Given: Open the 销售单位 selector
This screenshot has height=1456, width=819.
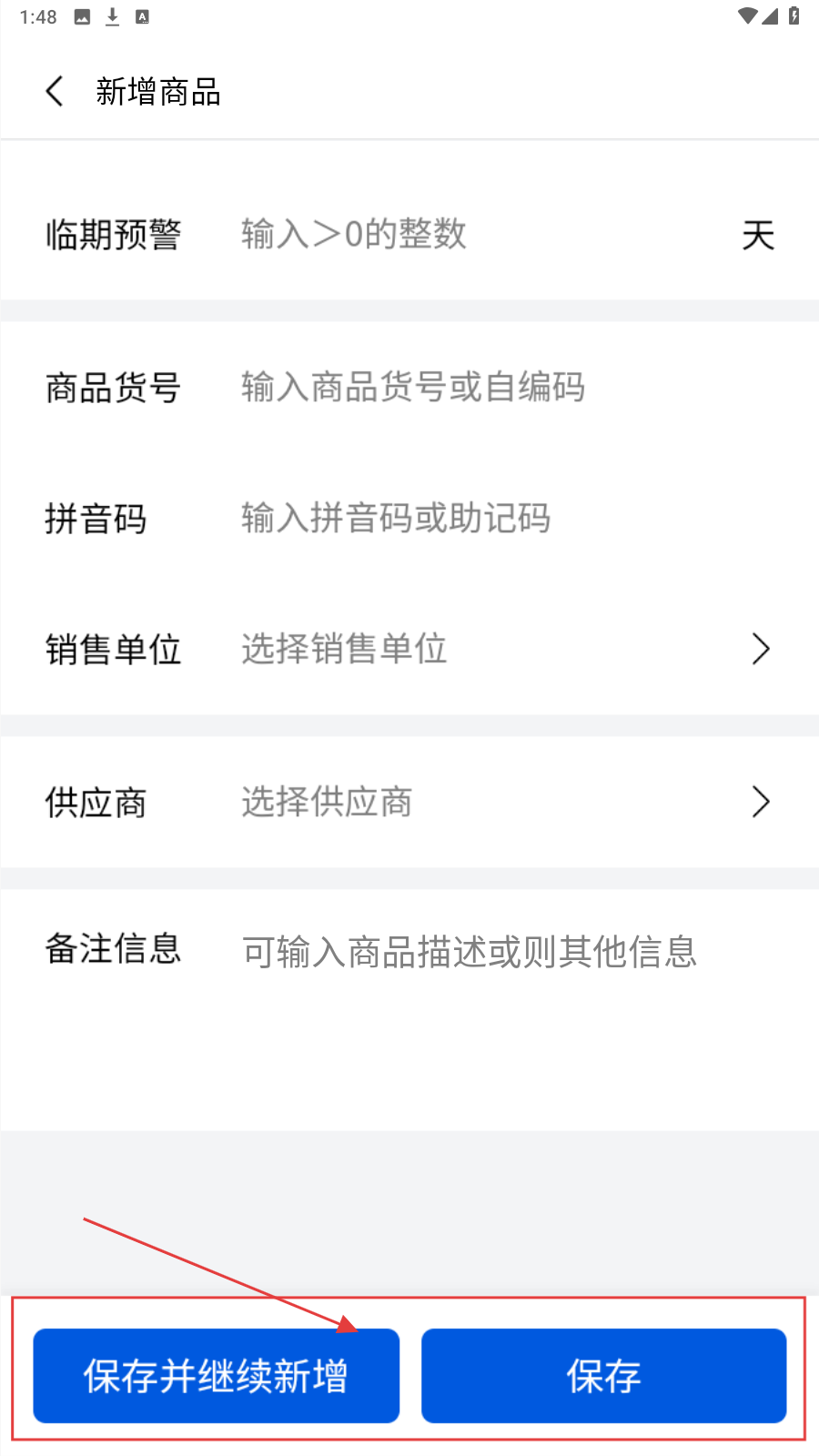Looking at the screenshot, I should point(491,650).
